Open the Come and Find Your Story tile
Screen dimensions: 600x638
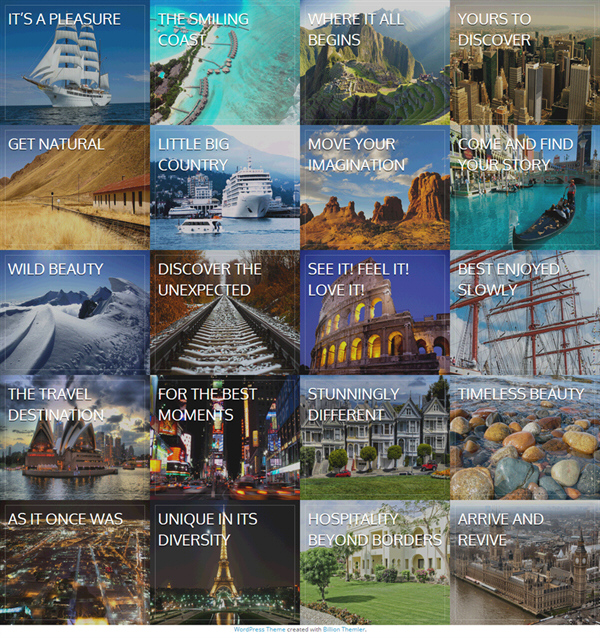[525, 187]
